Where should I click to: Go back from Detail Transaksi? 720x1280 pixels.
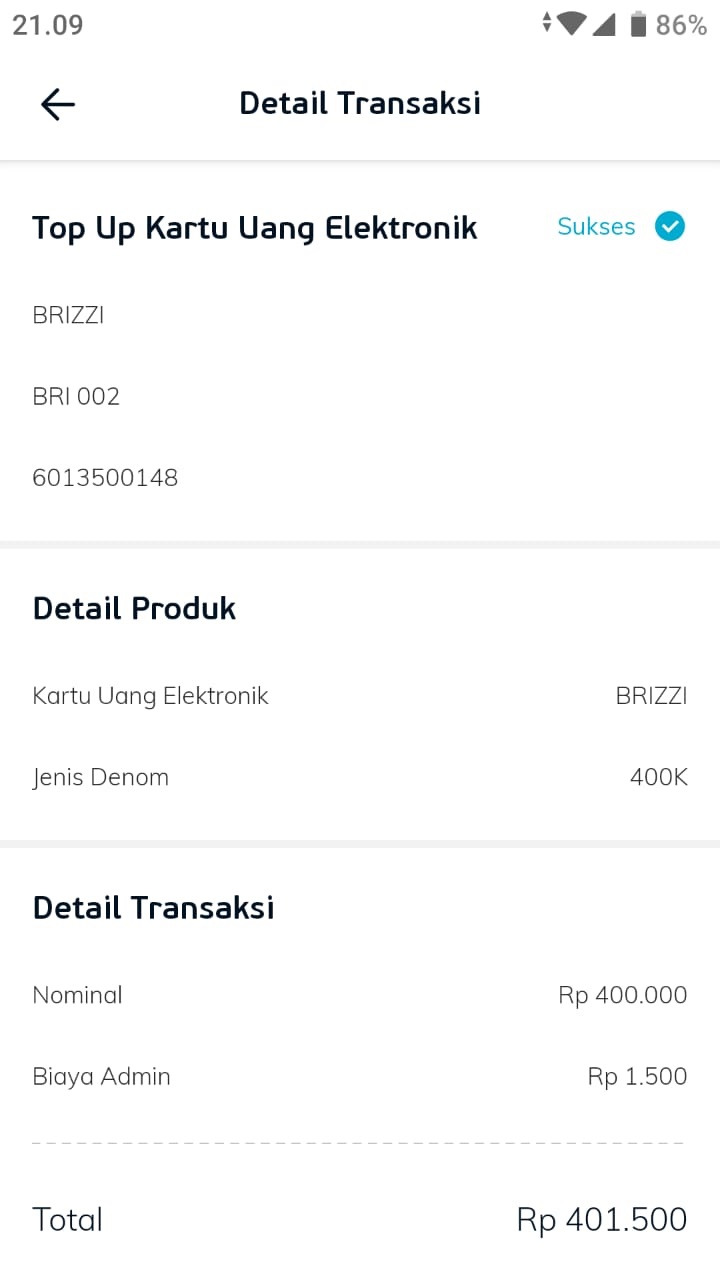(x=58, y=104)
